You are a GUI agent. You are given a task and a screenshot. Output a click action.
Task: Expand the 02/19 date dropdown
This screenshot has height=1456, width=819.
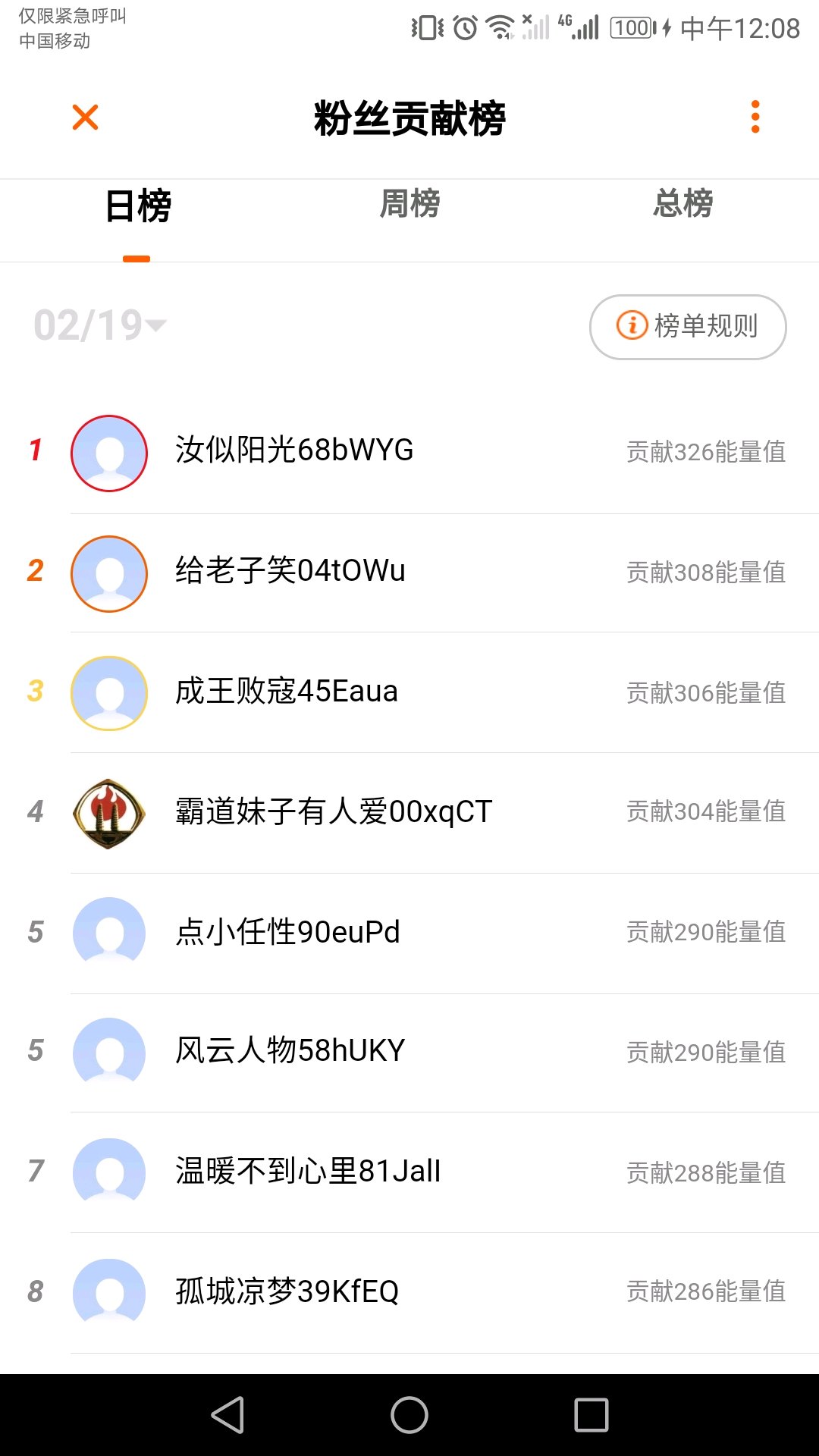(100, 326)
